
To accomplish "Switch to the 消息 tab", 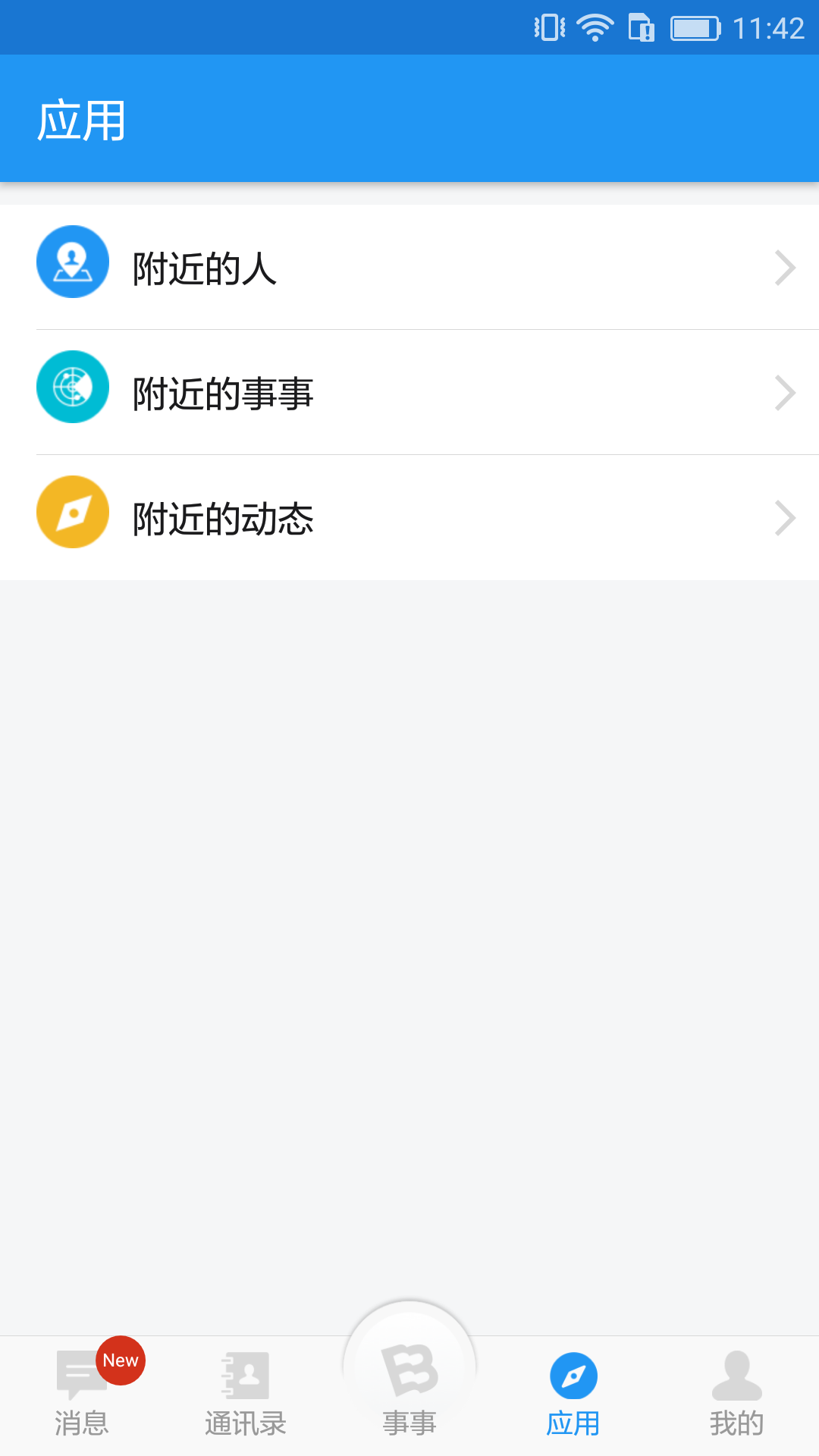I will (82, 1395).
